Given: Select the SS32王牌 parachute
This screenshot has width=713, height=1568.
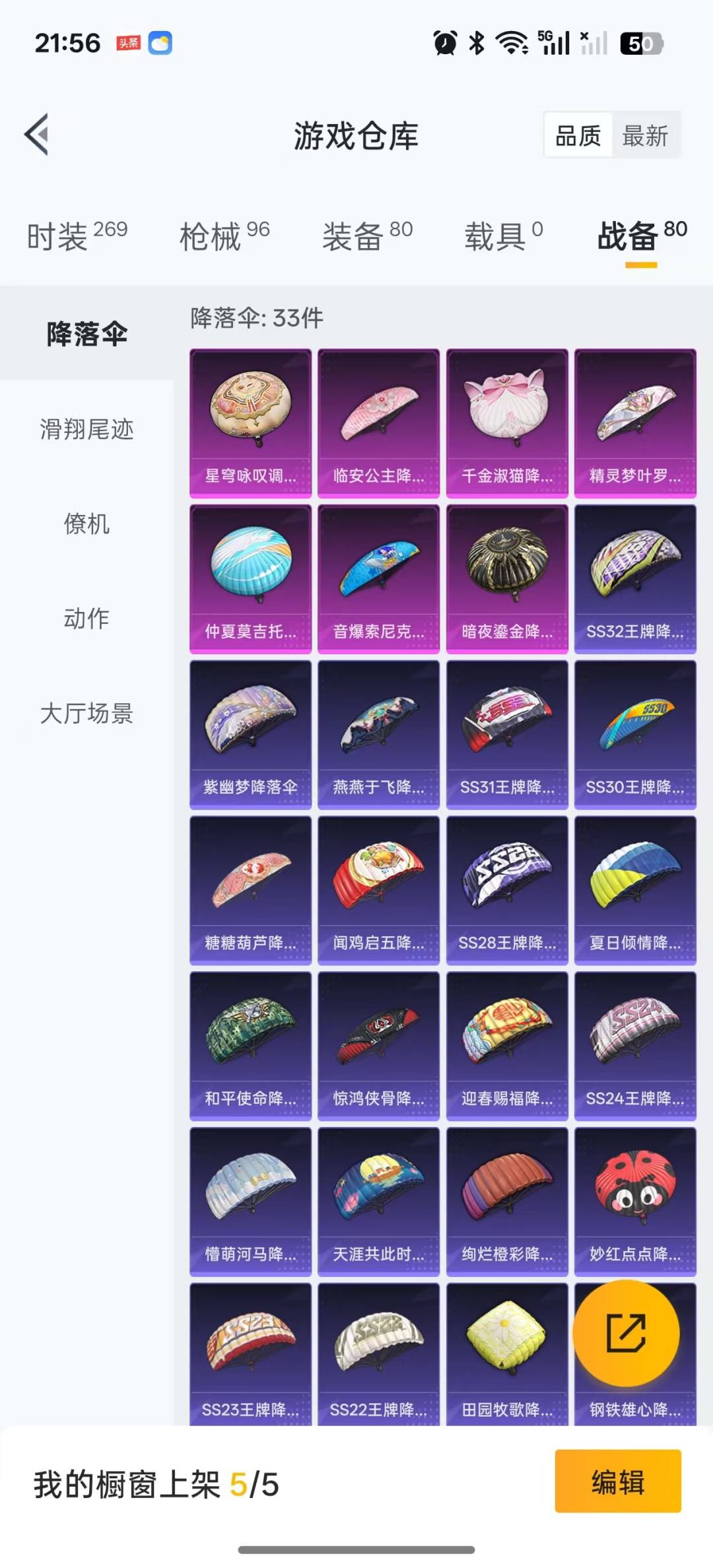Looking at the screenshot, I should click(x=635, y=579).
